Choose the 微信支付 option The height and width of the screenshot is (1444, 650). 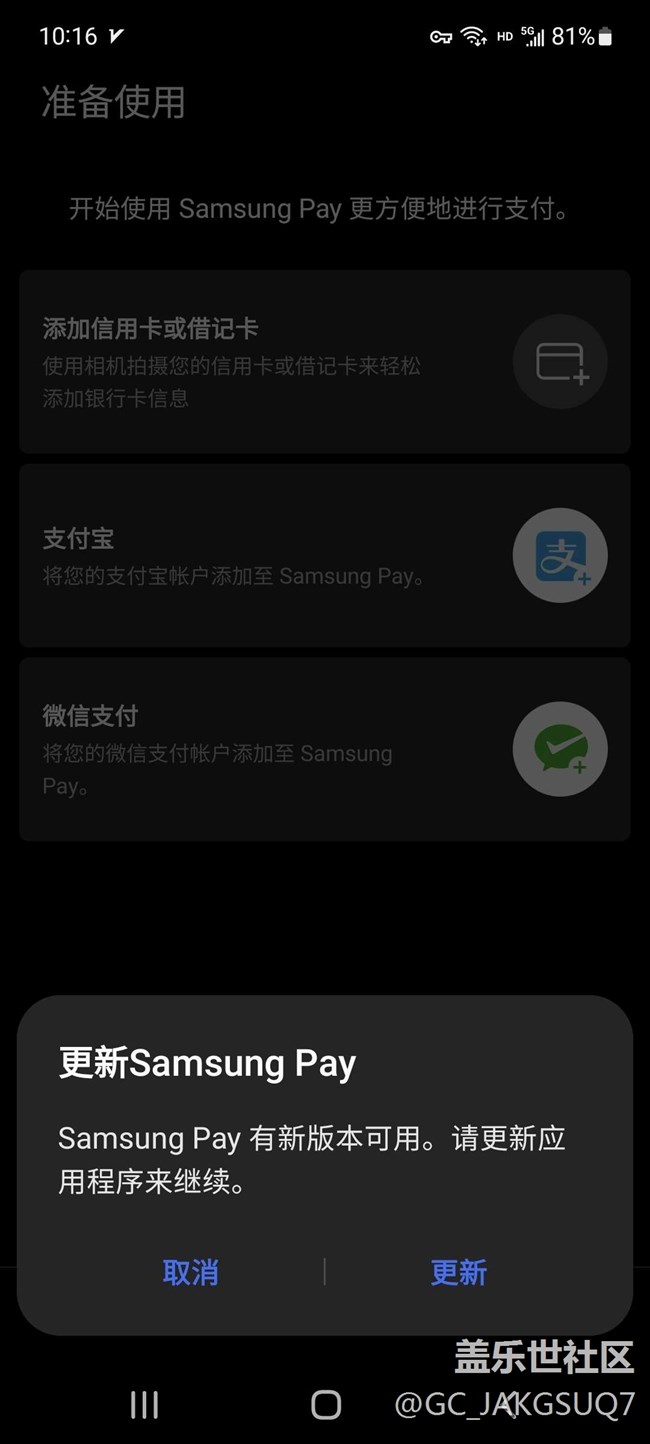pos(325,749)
